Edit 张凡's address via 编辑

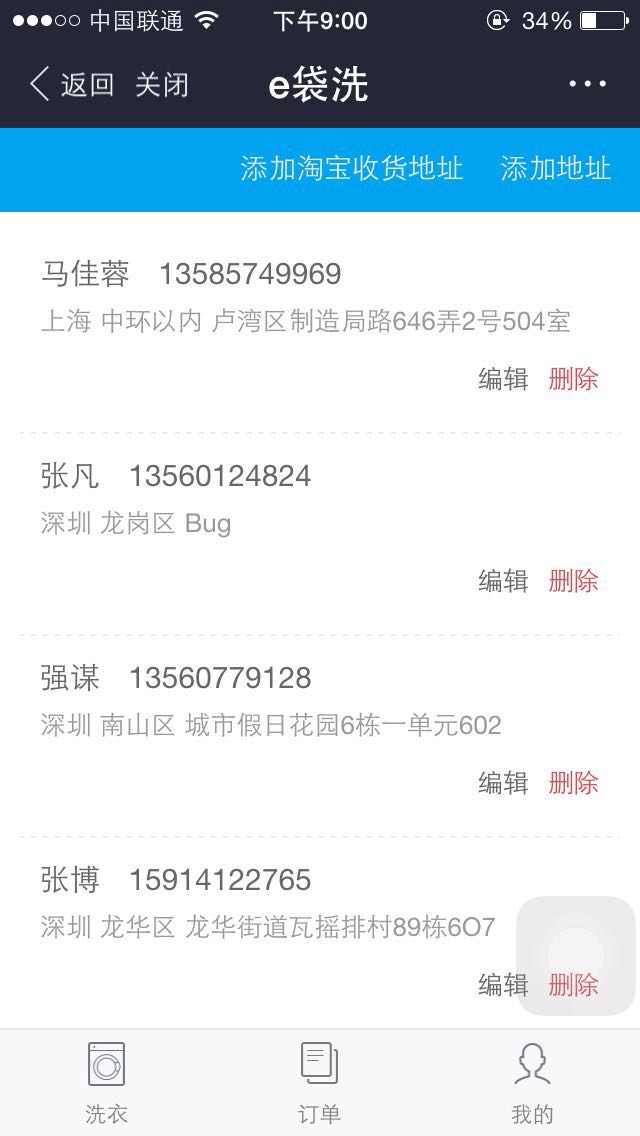tap(503, 581)
